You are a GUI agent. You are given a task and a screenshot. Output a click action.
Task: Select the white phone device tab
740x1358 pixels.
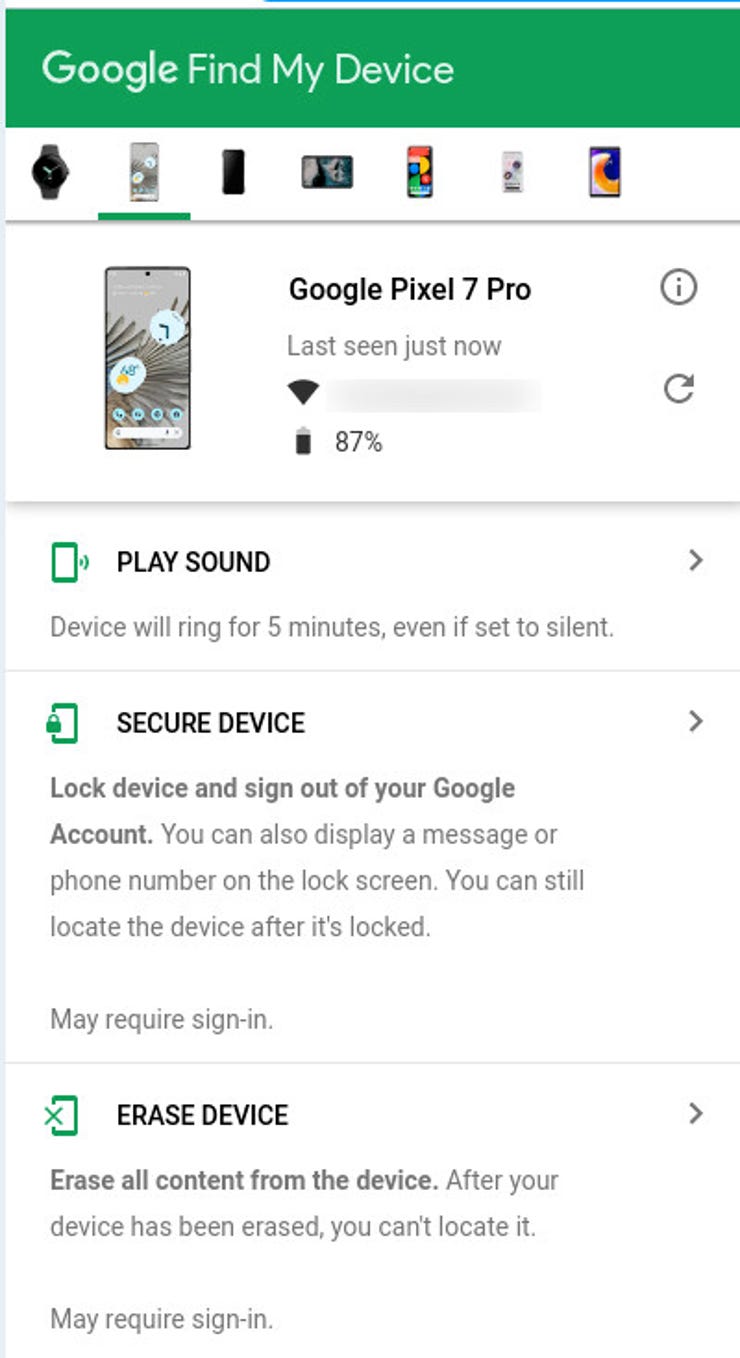[512, 172]
